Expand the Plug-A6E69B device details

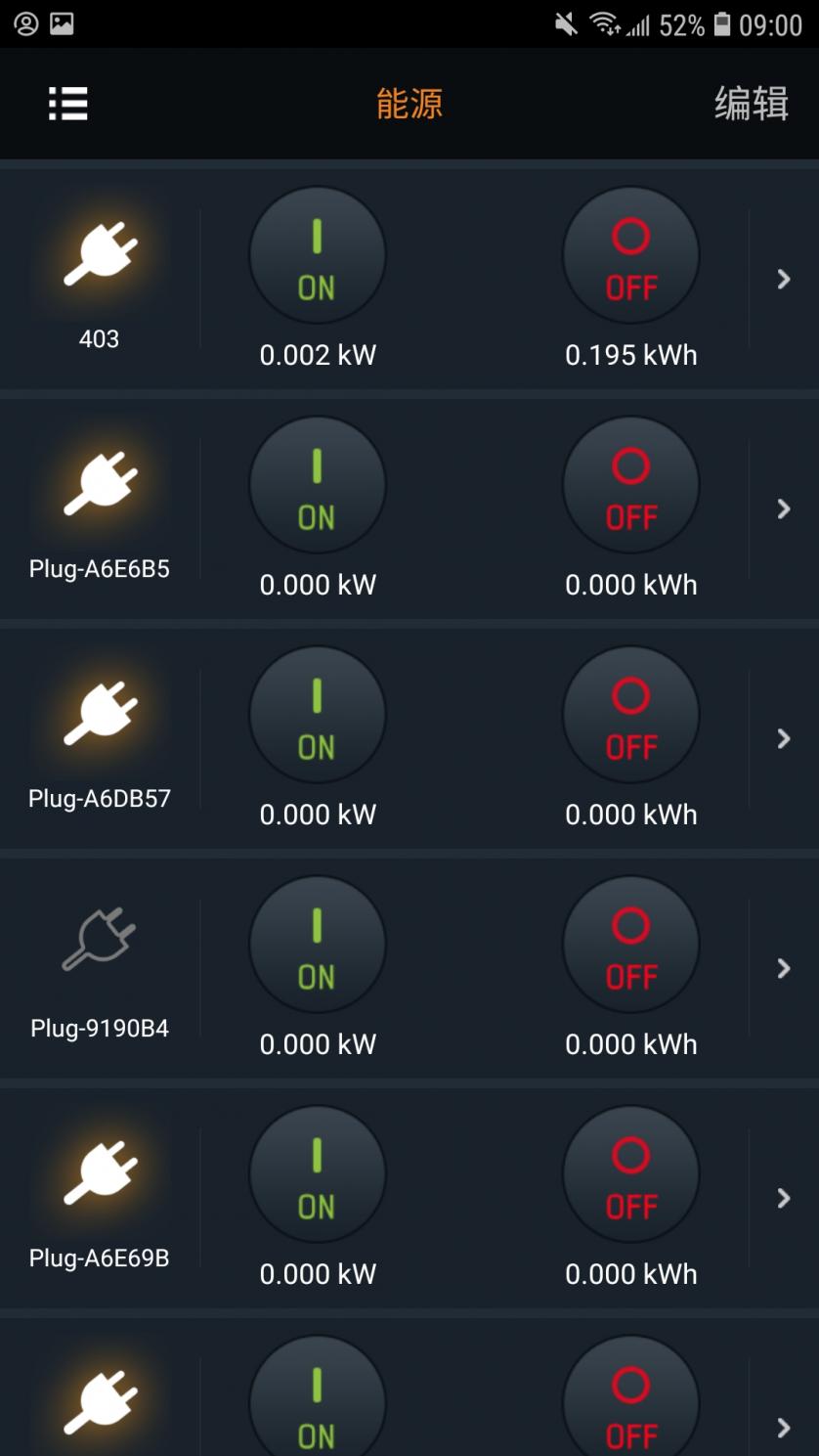click(782, 1198)
